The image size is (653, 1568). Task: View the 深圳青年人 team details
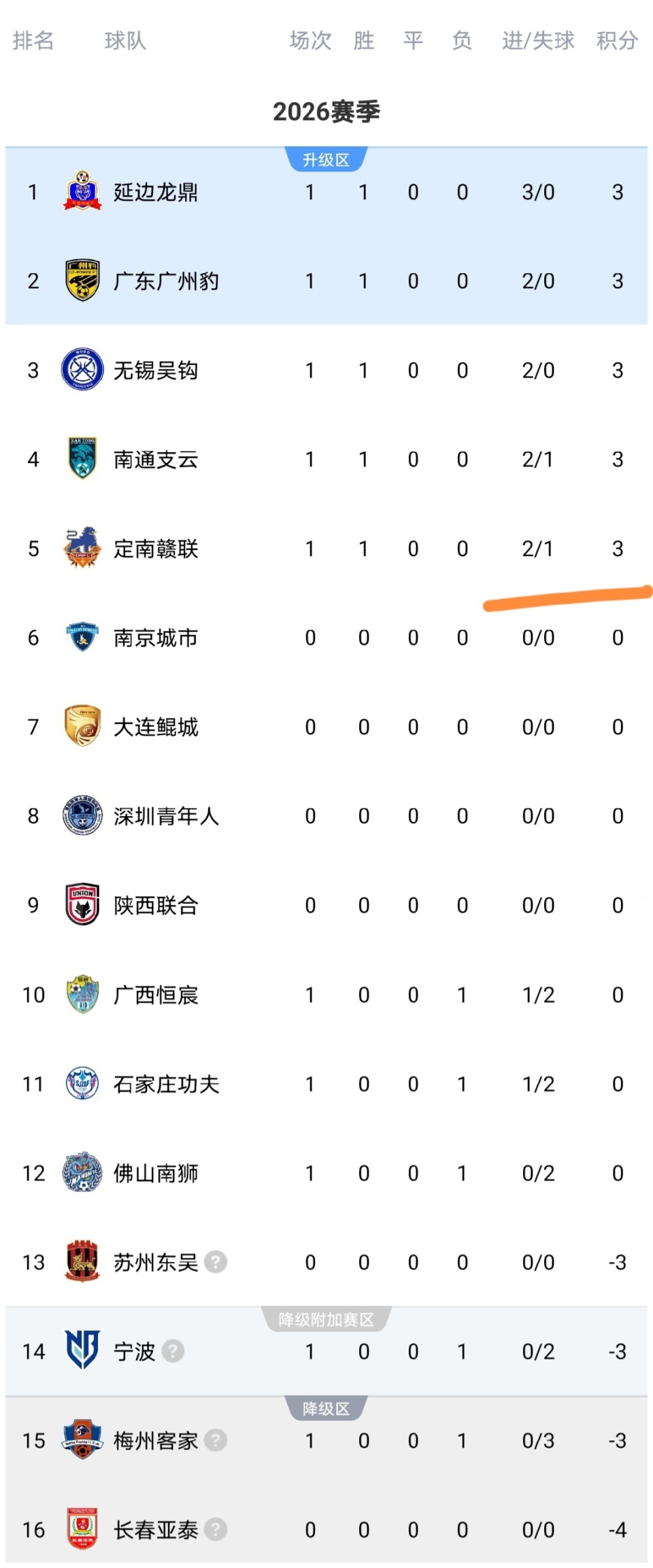point(165,816)
